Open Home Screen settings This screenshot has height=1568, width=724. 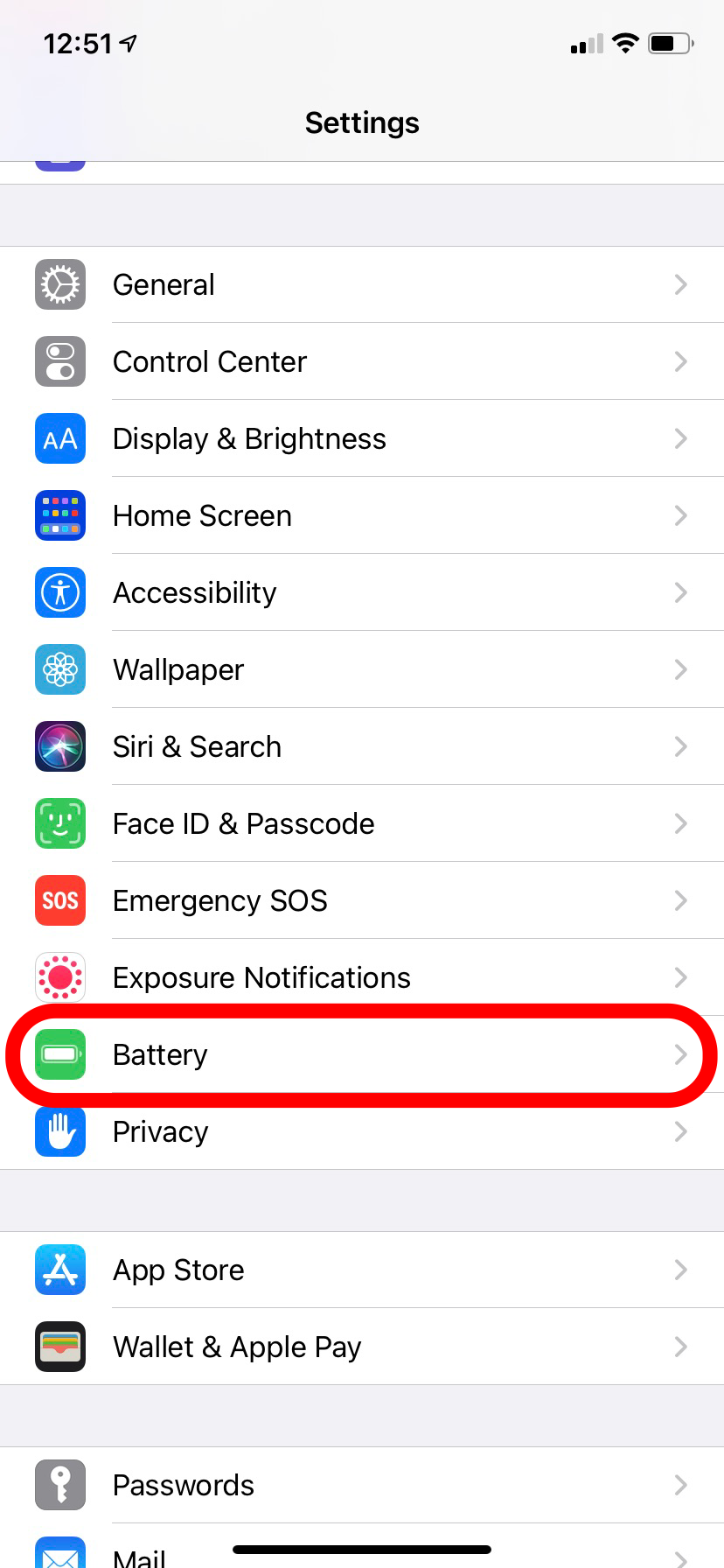(x=362, y=515)
